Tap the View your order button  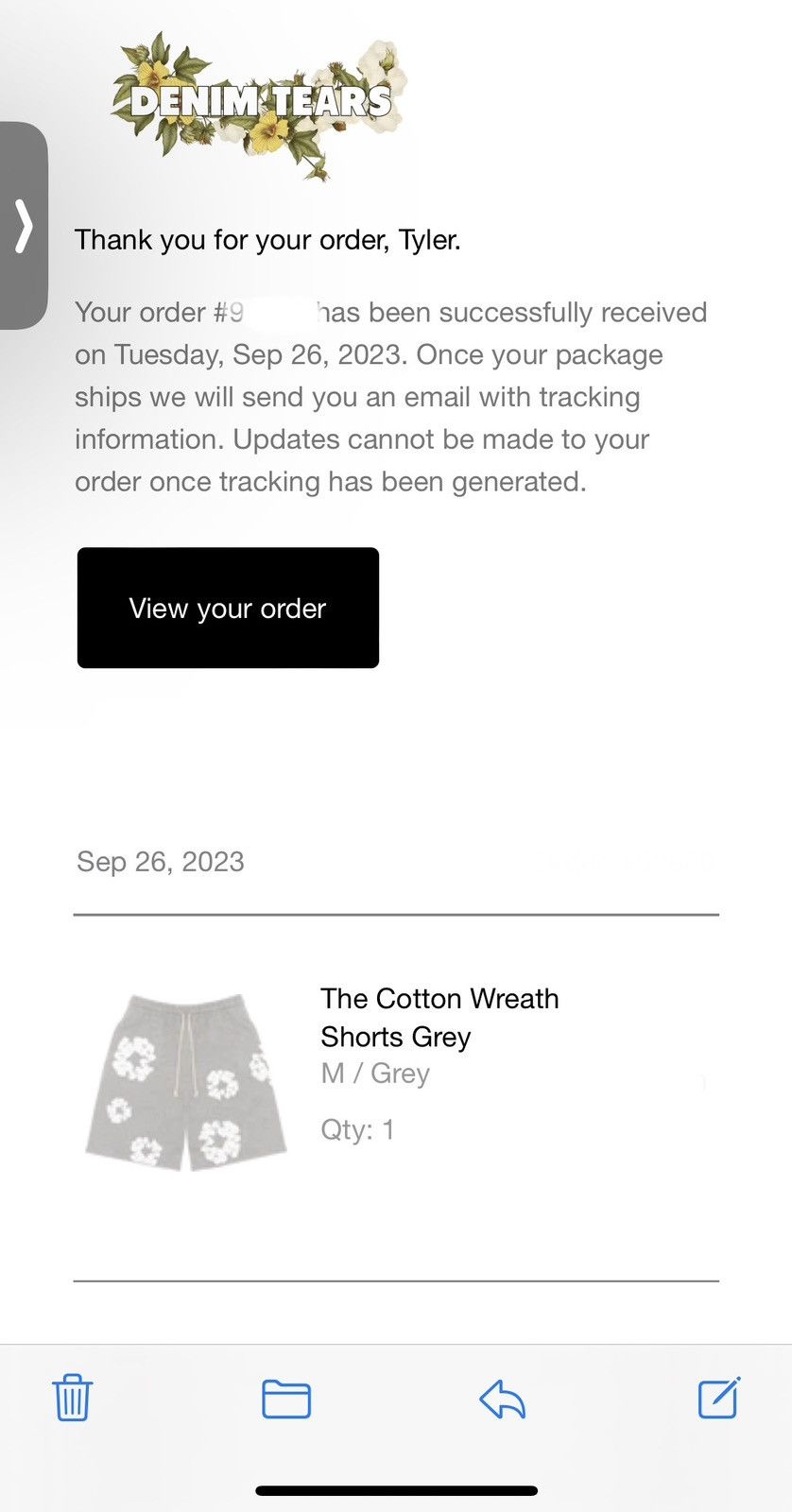pyautogui.click(x=228, y=608)
